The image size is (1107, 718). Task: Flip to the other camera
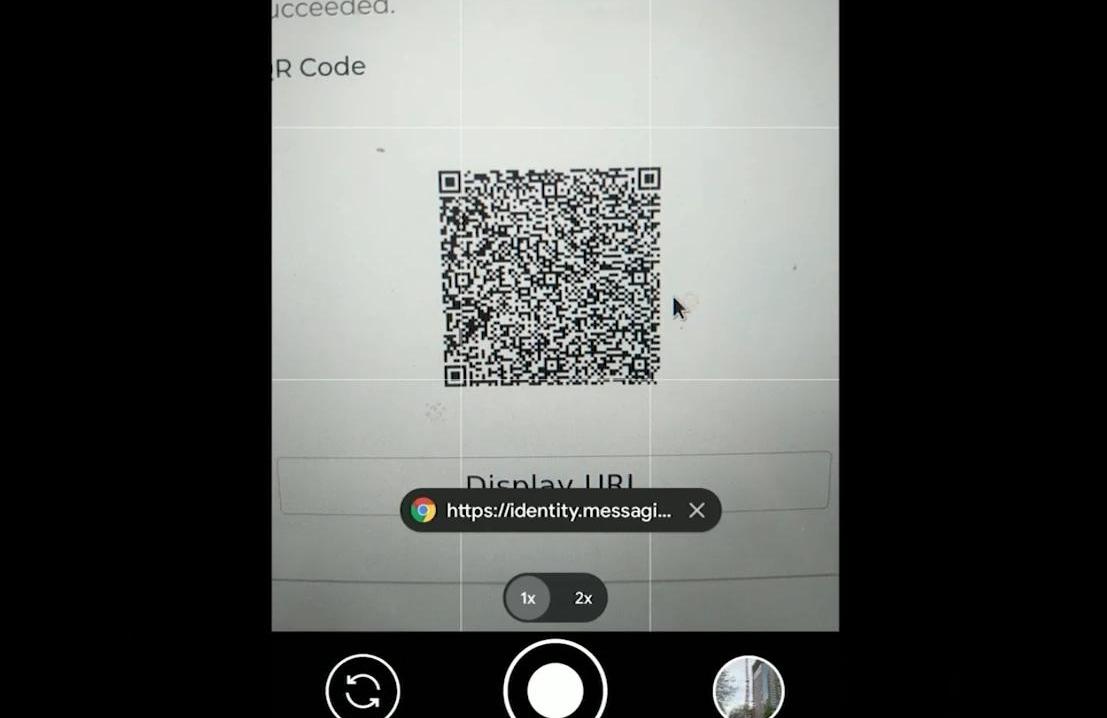[x=363, y=690]
